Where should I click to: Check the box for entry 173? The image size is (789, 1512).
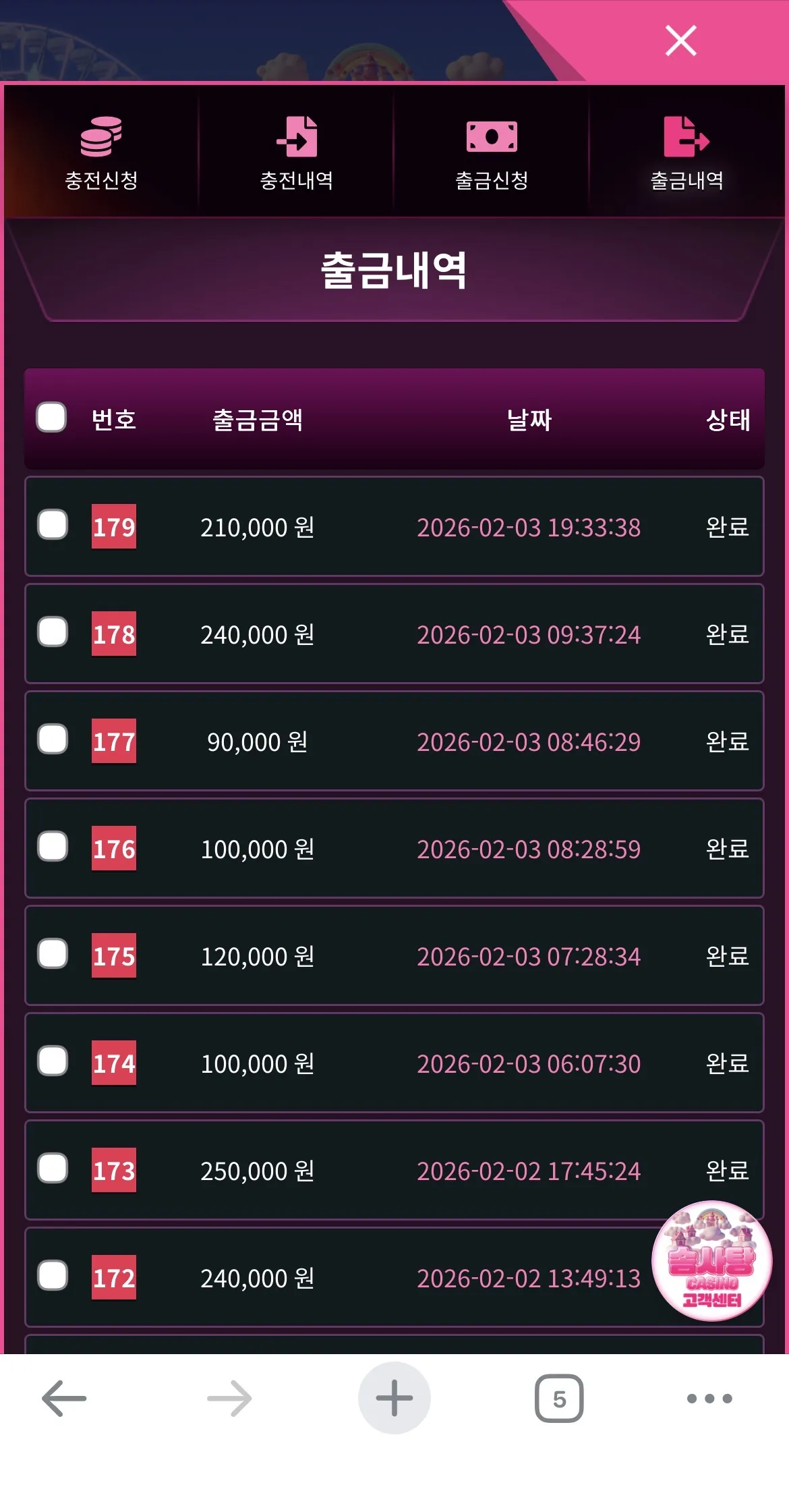tap(53, 1169)
